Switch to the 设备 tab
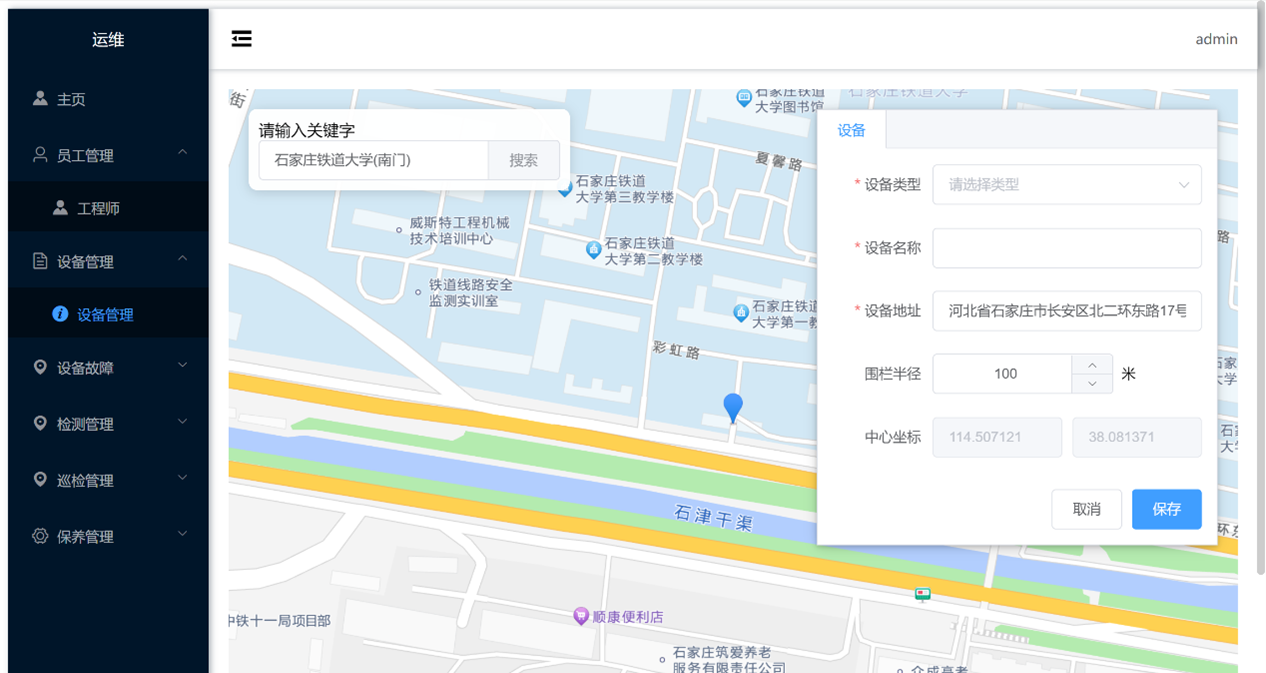The width and height of the screenshot is (1266, 673). pyautogui.click(x=851, y=130)
